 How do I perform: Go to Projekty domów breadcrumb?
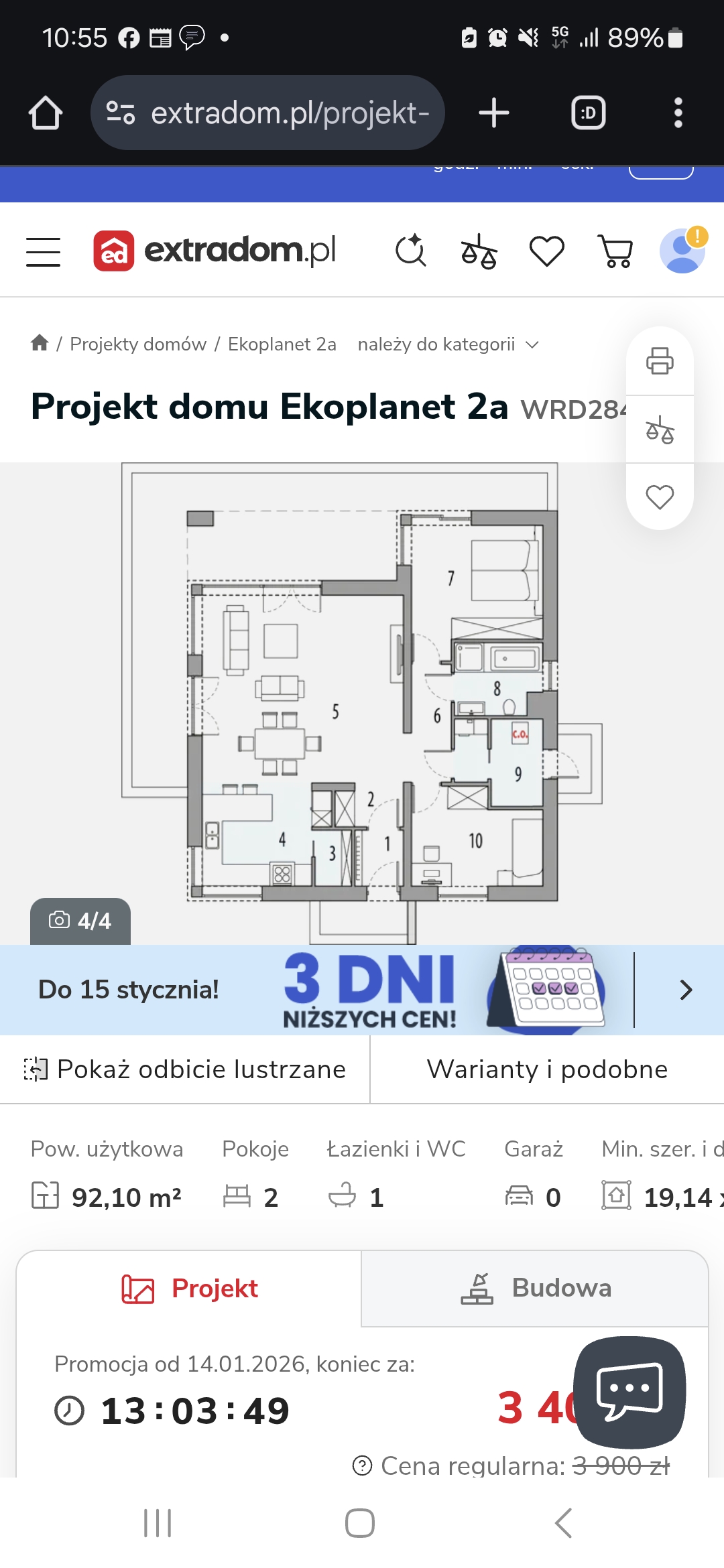pos(138,344)
